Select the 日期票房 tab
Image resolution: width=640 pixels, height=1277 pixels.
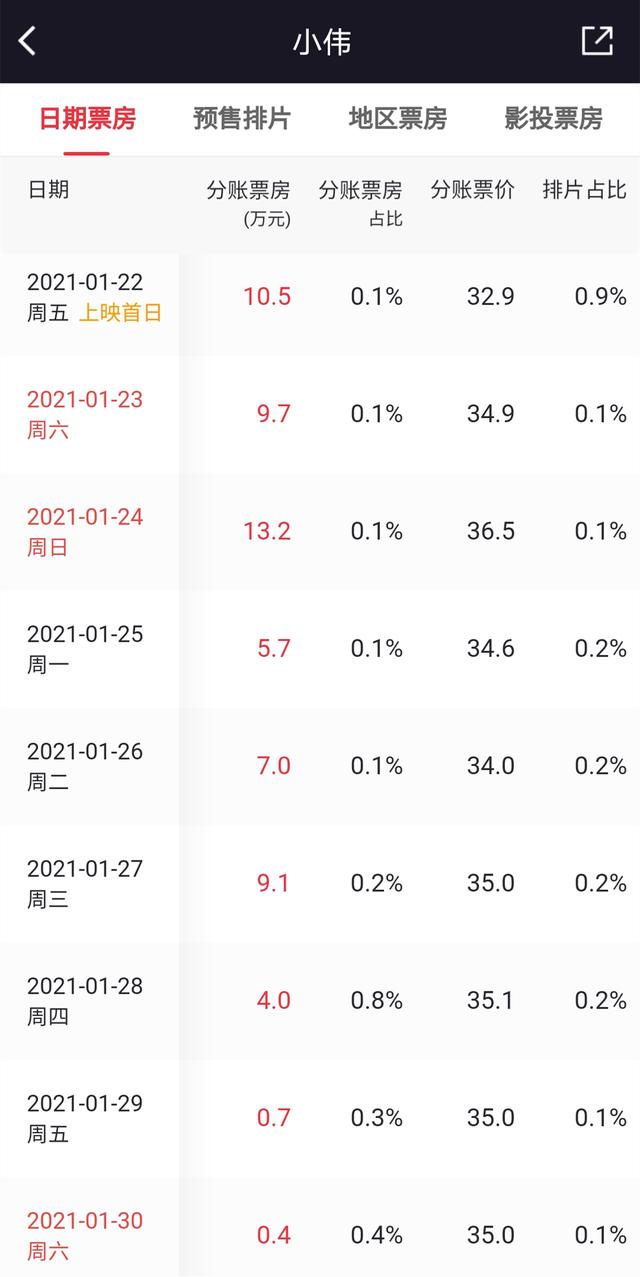pyautogui.click(x=87, y=119)
